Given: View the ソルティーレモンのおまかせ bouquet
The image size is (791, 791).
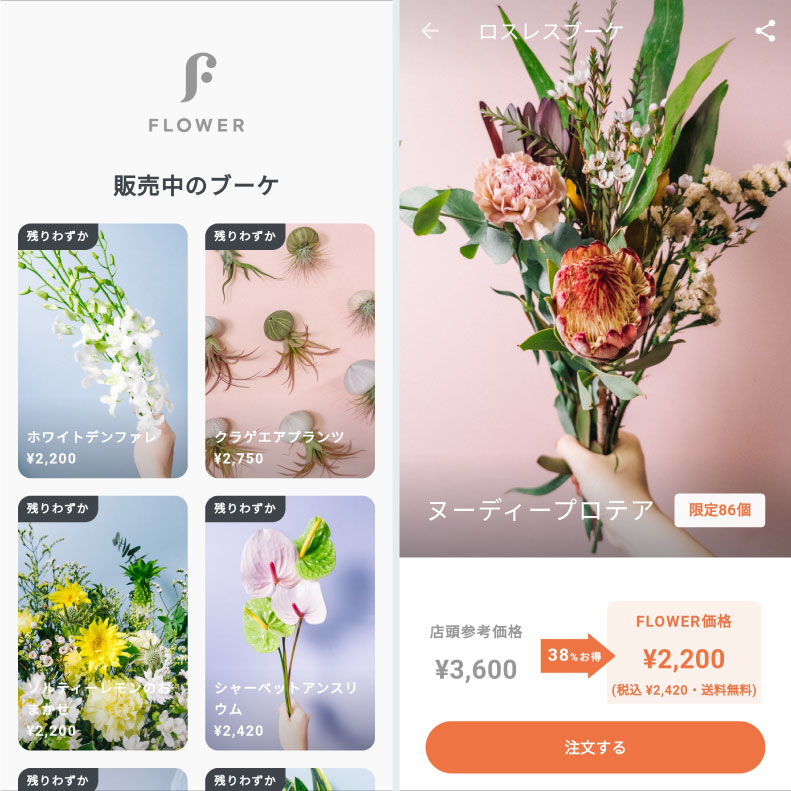Looking at the screenshot, I should [x=103, y=622].
